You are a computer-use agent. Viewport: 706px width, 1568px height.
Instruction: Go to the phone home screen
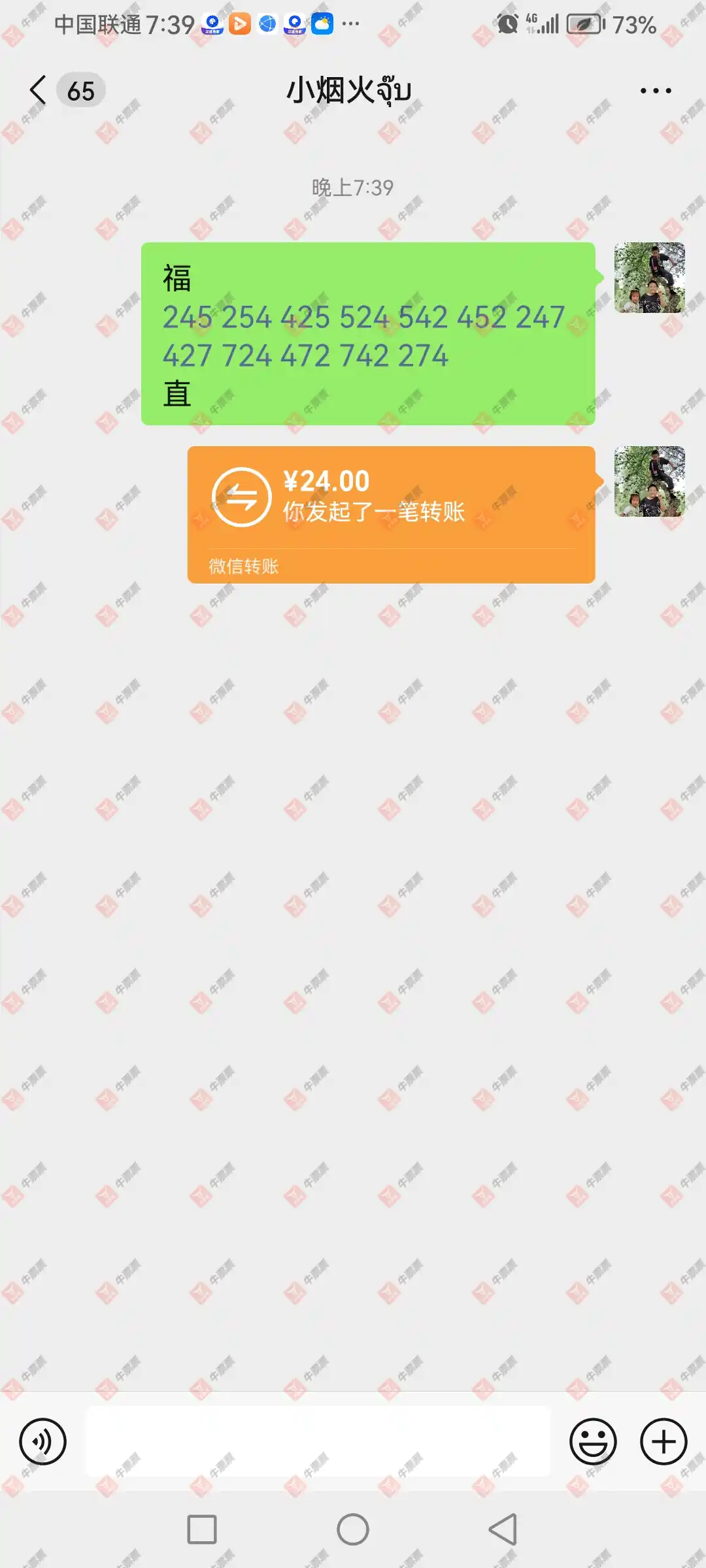pos(353,1529)
